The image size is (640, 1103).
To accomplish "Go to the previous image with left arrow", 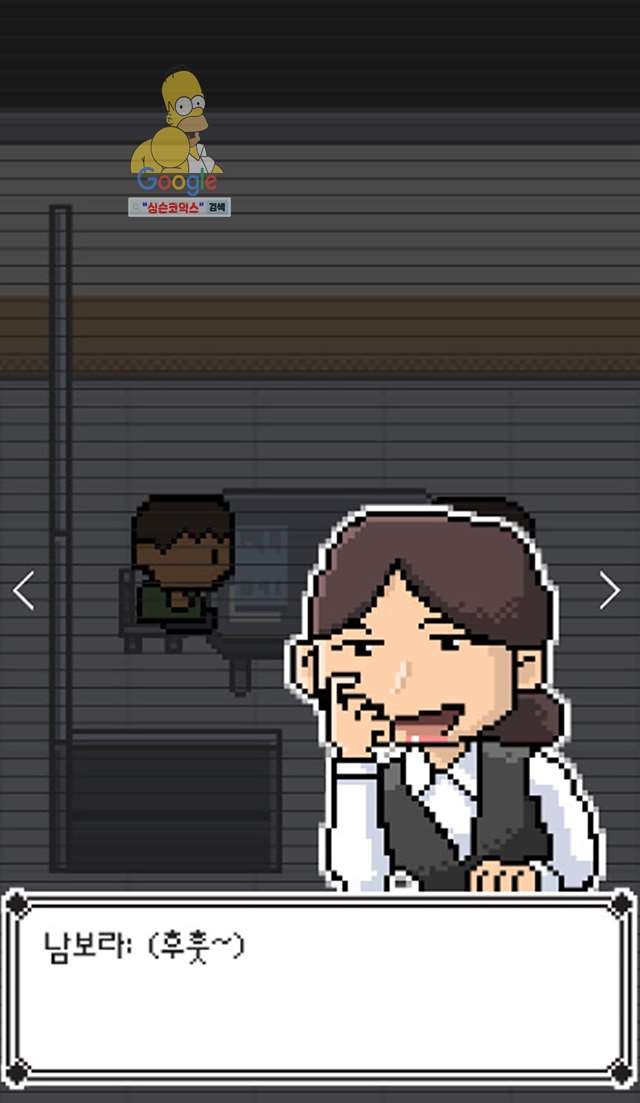I will point(24,590).
